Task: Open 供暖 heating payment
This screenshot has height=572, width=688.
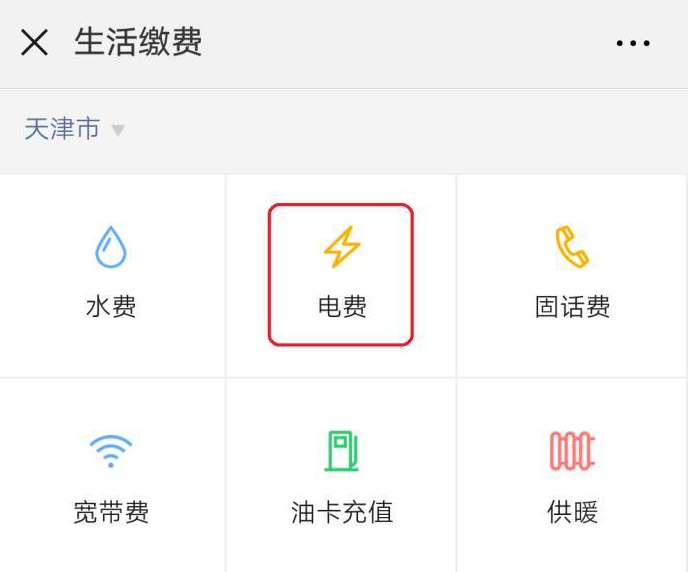Action: (572, 478)
